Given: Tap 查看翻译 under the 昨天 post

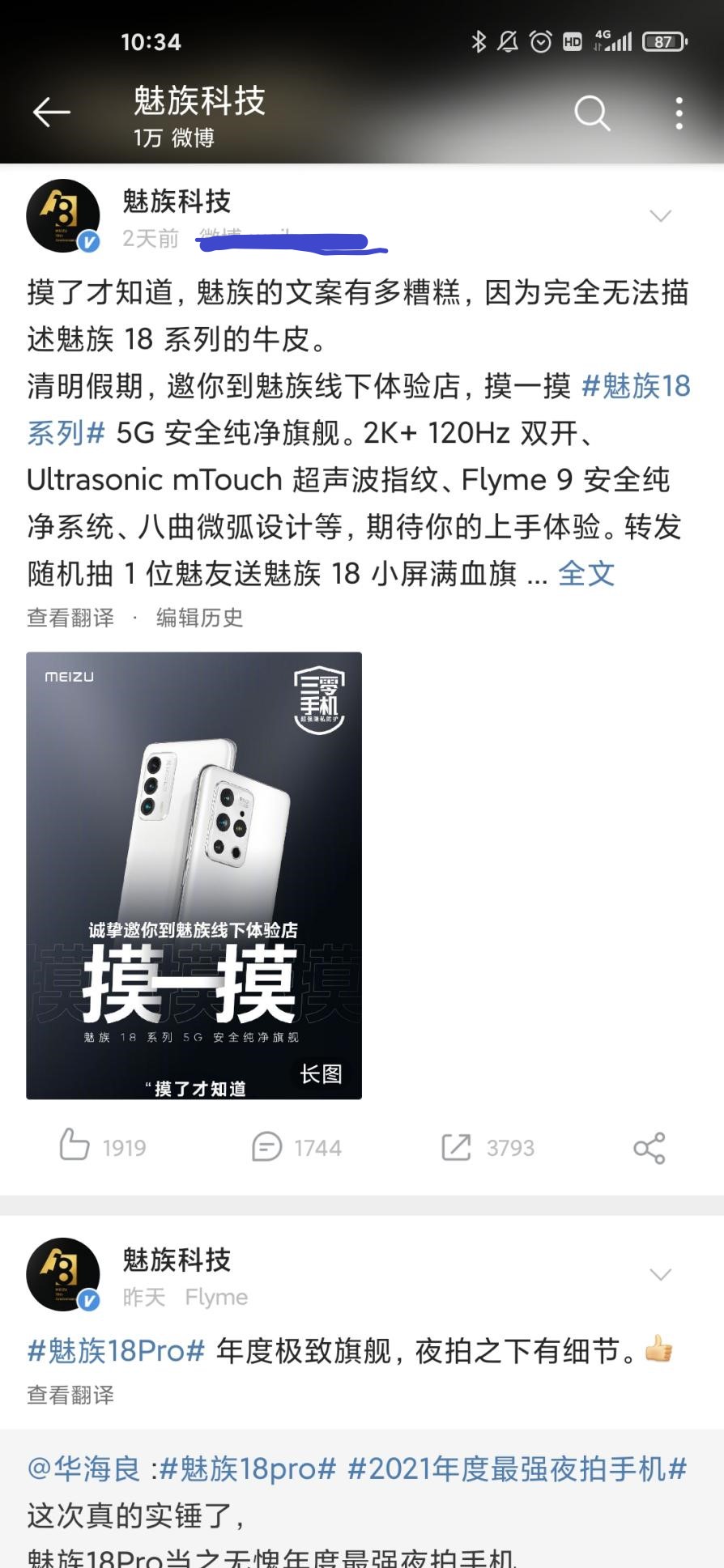Looking at the screenshot, I should (x=70, y=1395).
